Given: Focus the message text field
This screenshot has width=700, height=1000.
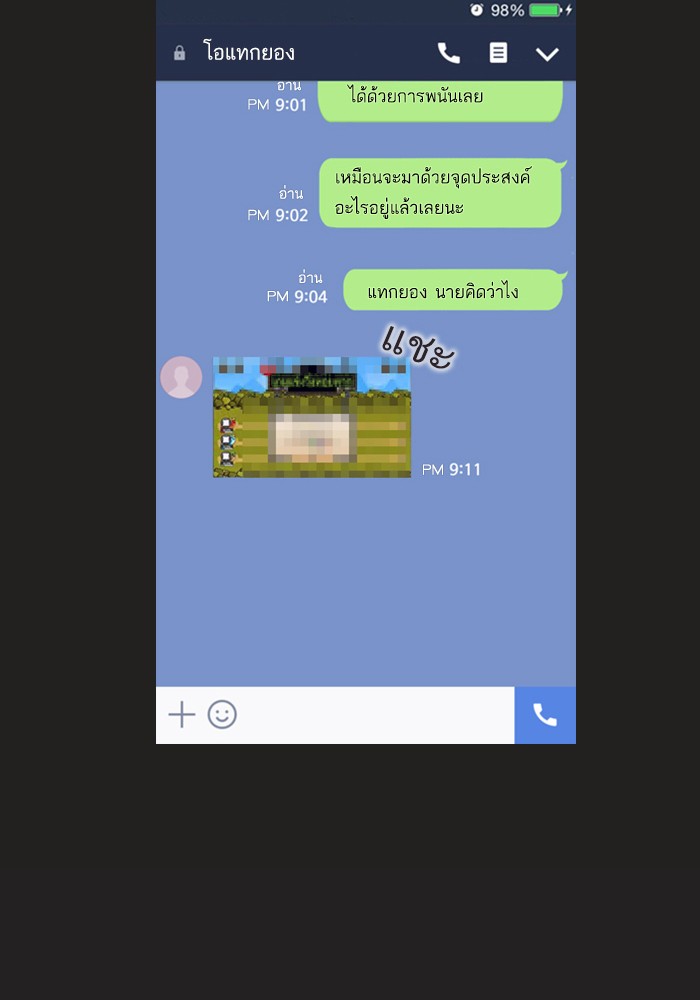Looking at the screenshot, I should coord(375,715).
